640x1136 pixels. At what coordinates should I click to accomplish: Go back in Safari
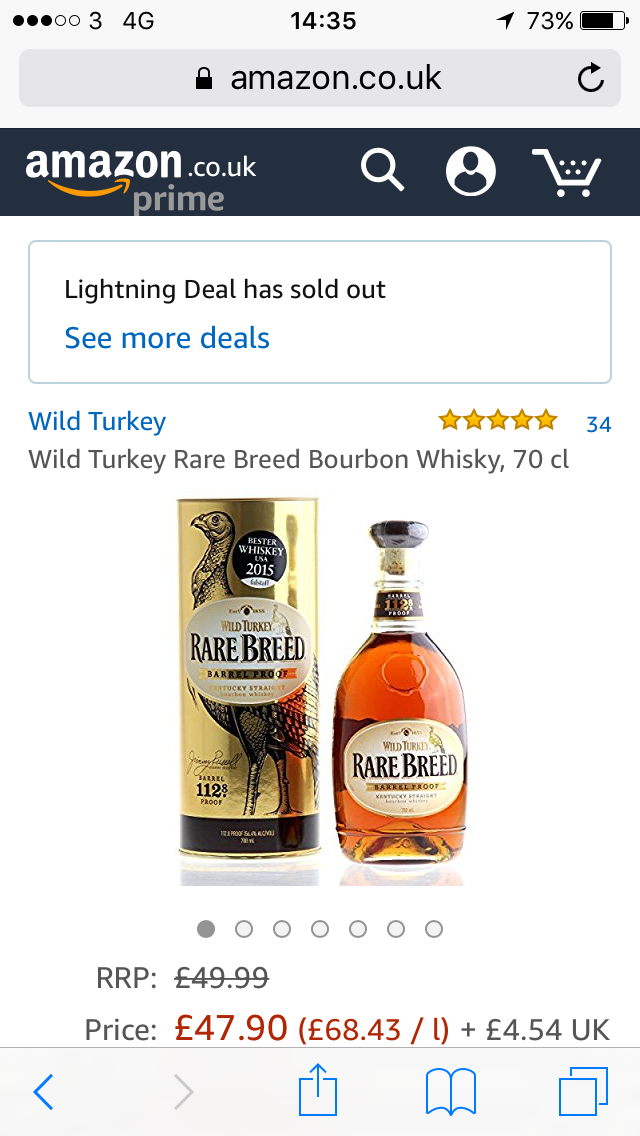[x=43, y=1092]
